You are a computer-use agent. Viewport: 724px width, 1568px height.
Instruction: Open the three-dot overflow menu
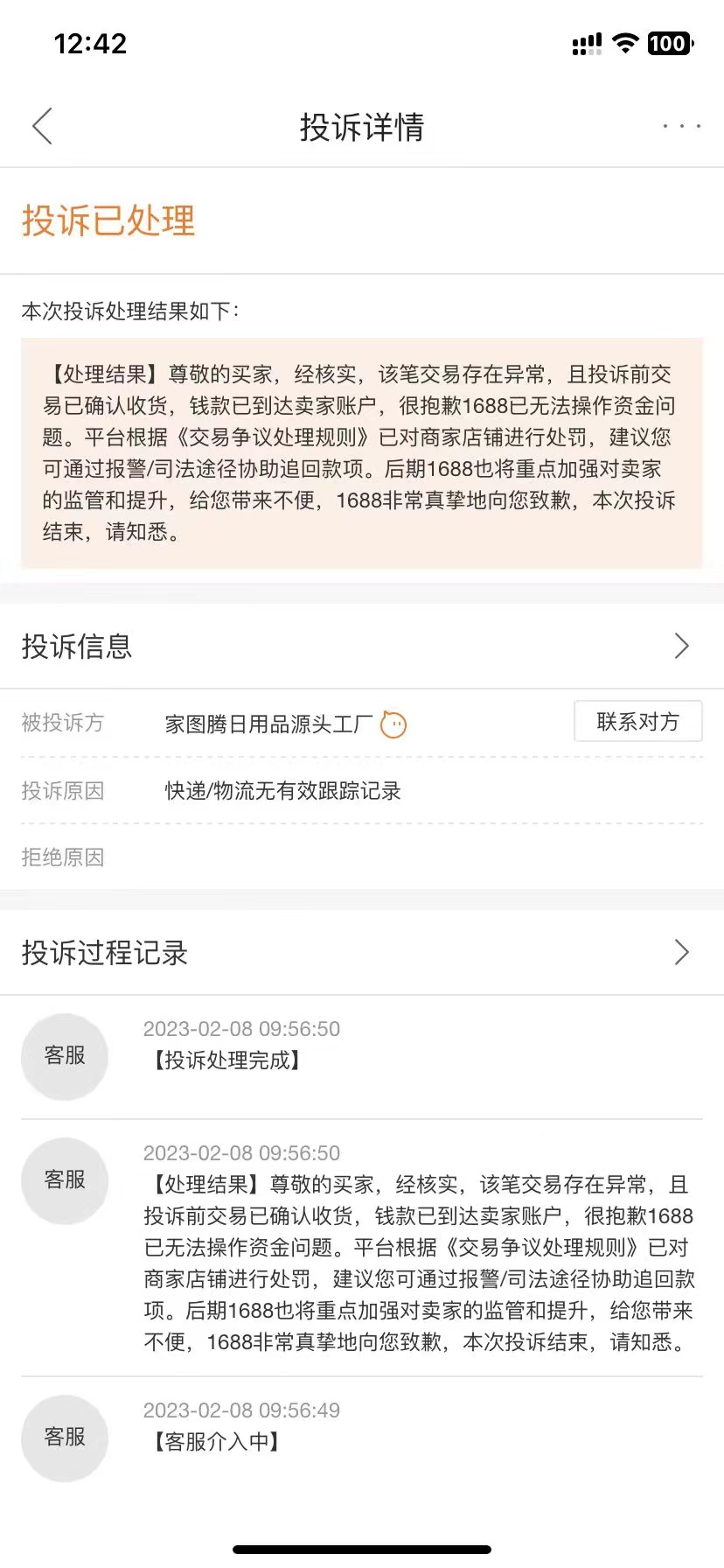click(681, 127)
